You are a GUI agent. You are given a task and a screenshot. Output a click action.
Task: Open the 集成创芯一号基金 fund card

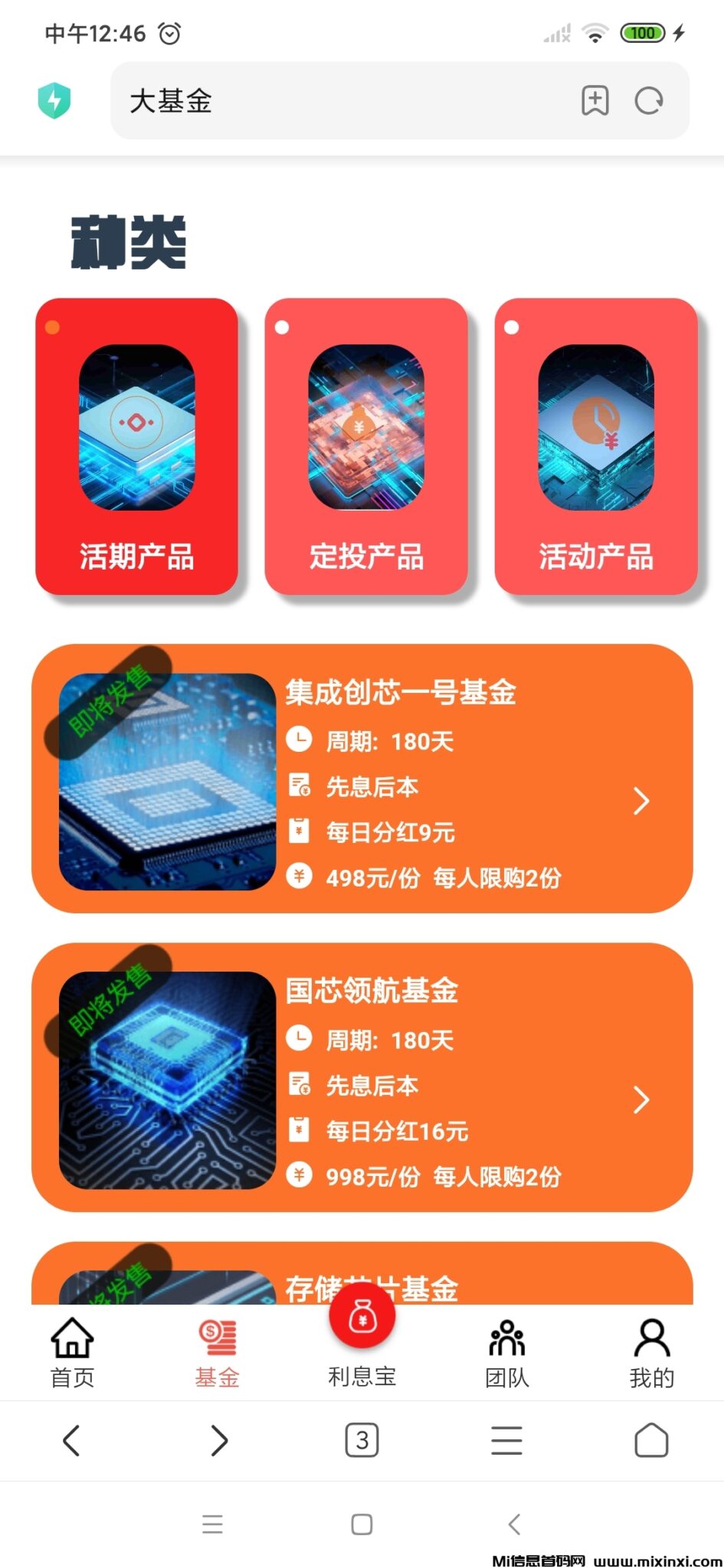pos(362,779)
